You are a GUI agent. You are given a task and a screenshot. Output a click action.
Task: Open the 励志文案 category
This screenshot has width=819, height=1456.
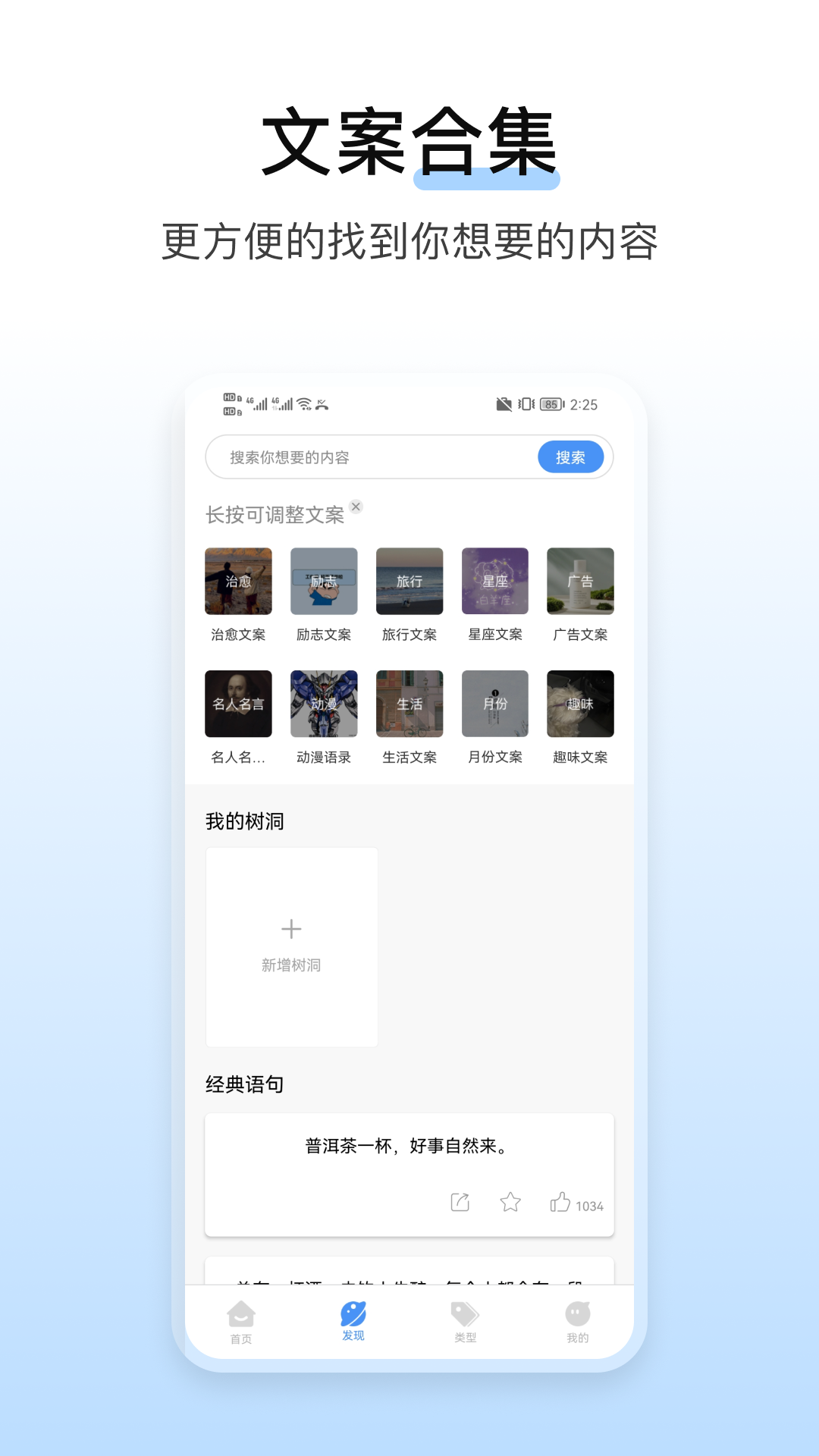pos(324,582)
